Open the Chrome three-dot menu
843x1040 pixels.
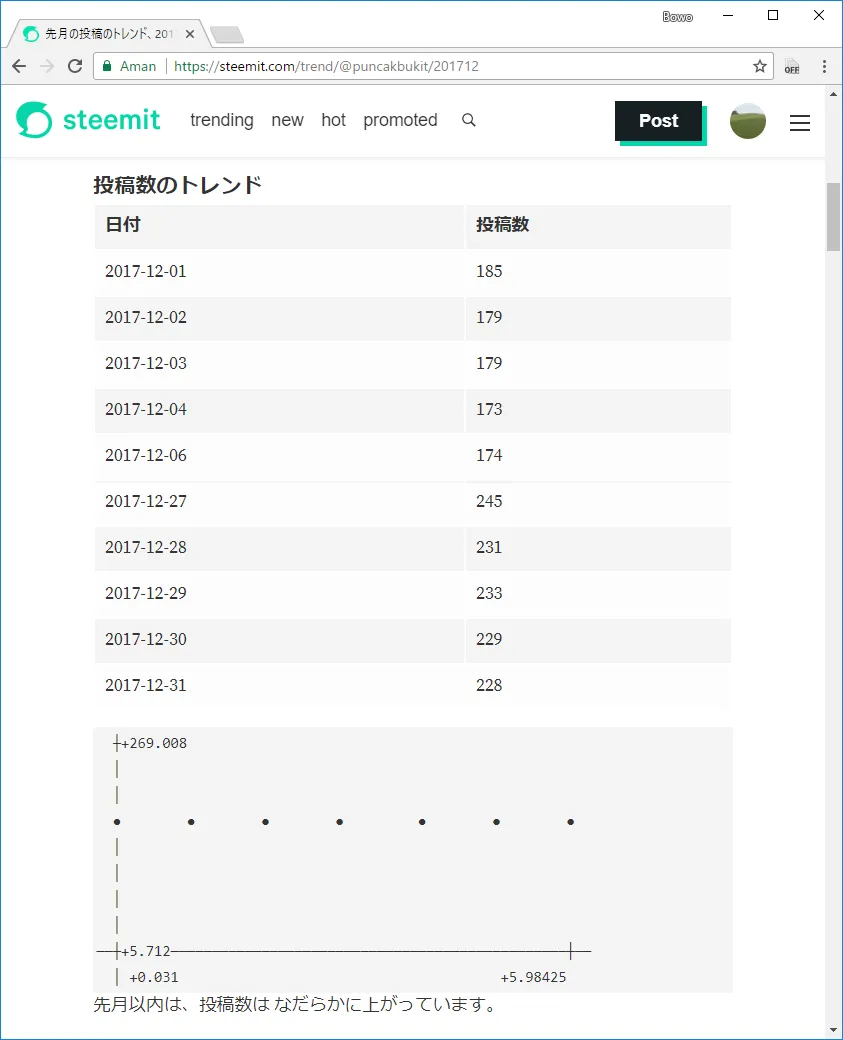[x=825, y=66]
